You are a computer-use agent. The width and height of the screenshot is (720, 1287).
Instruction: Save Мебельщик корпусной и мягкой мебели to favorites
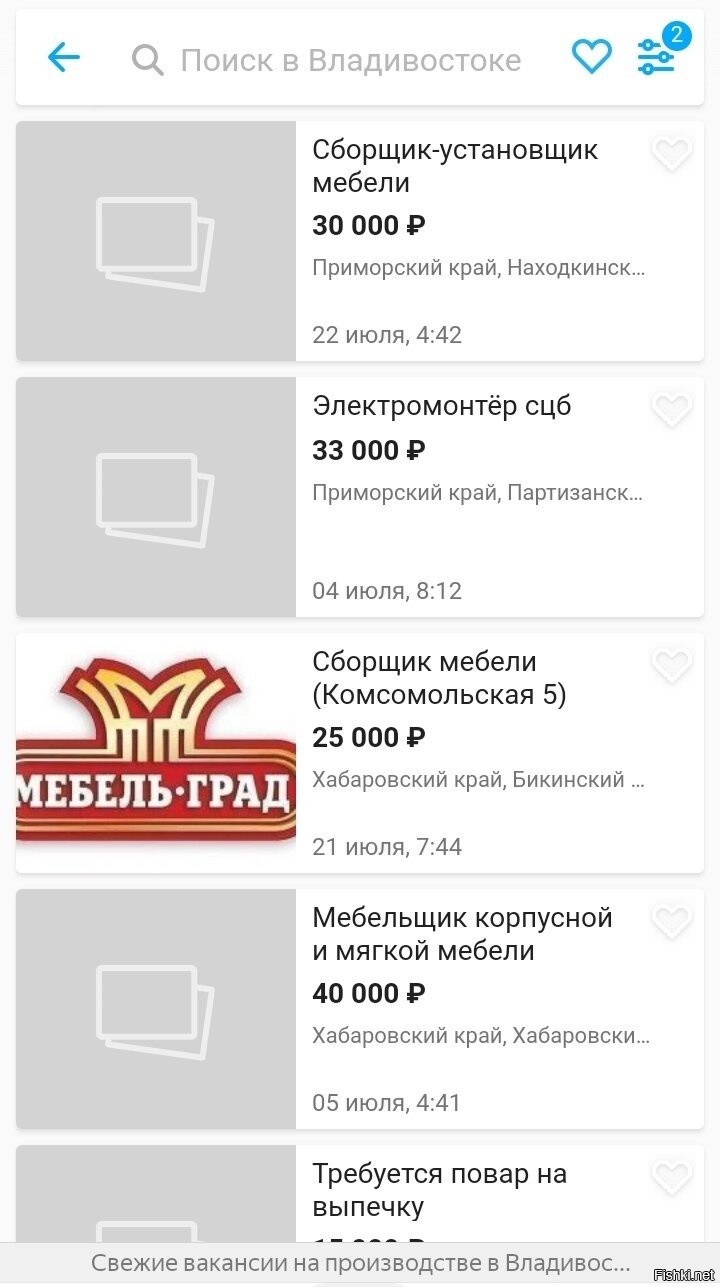[671, 921]
